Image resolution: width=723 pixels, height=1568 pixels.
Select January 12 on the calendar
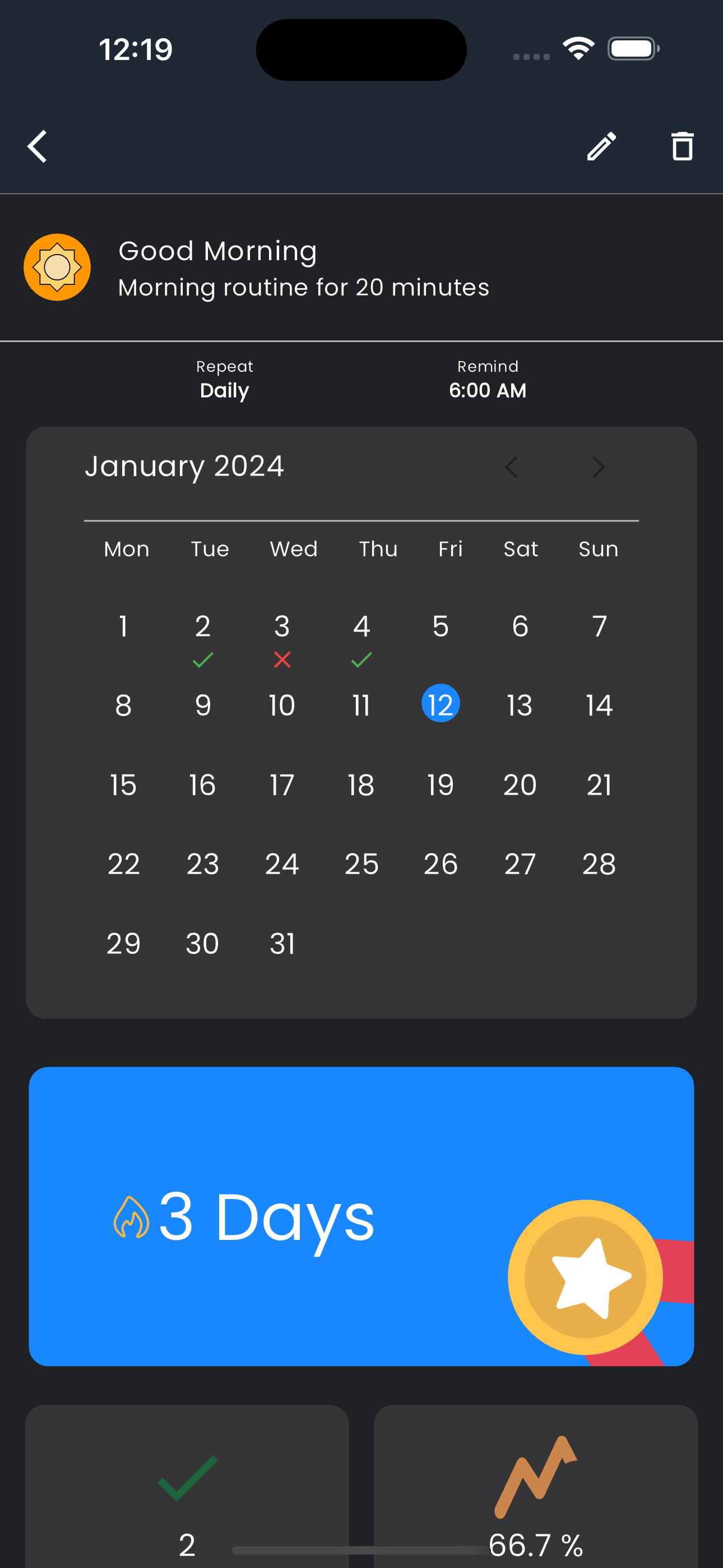(x=440, y=704)
